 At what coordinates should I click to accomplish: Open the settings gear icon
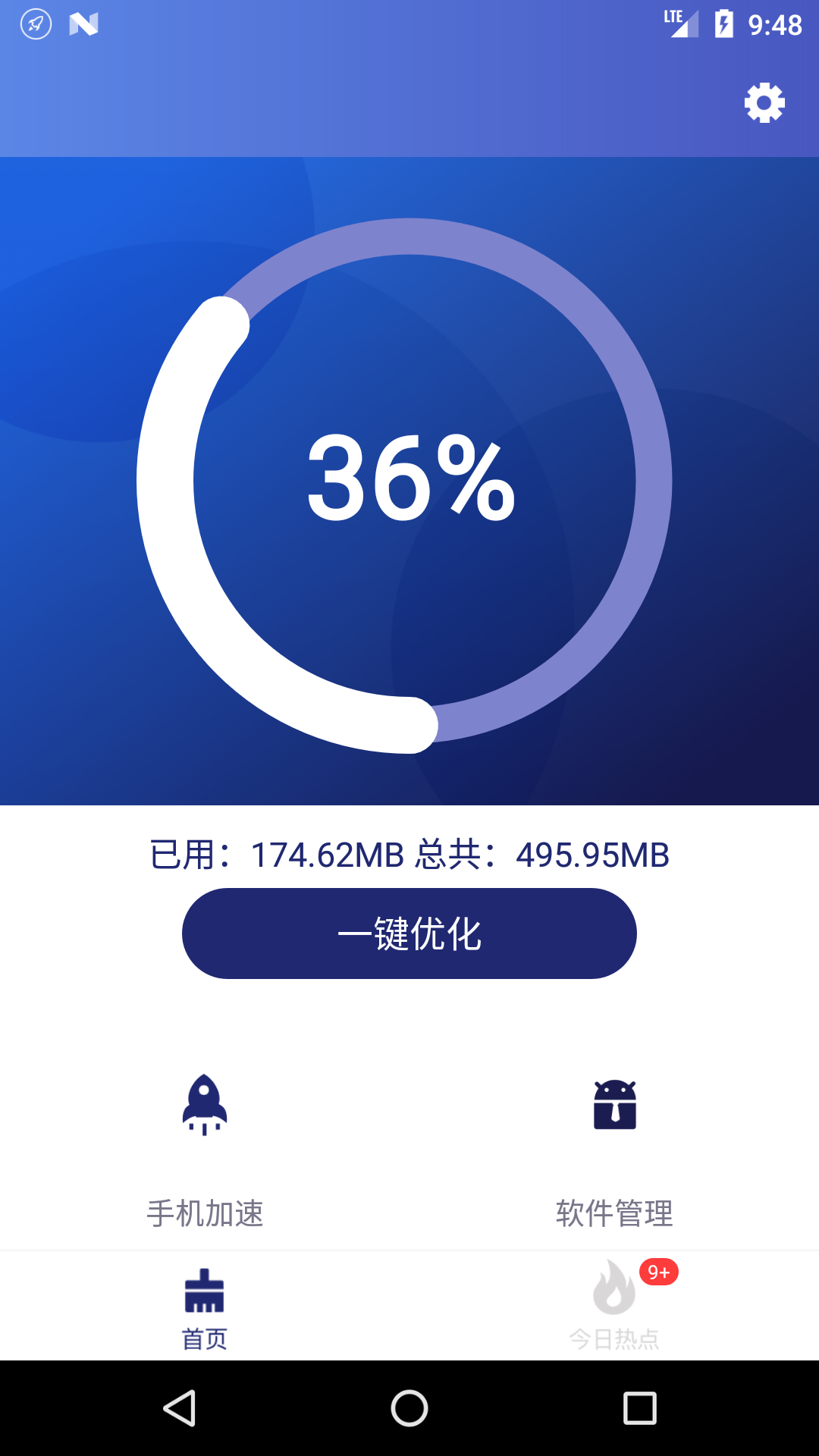[764, 102]
